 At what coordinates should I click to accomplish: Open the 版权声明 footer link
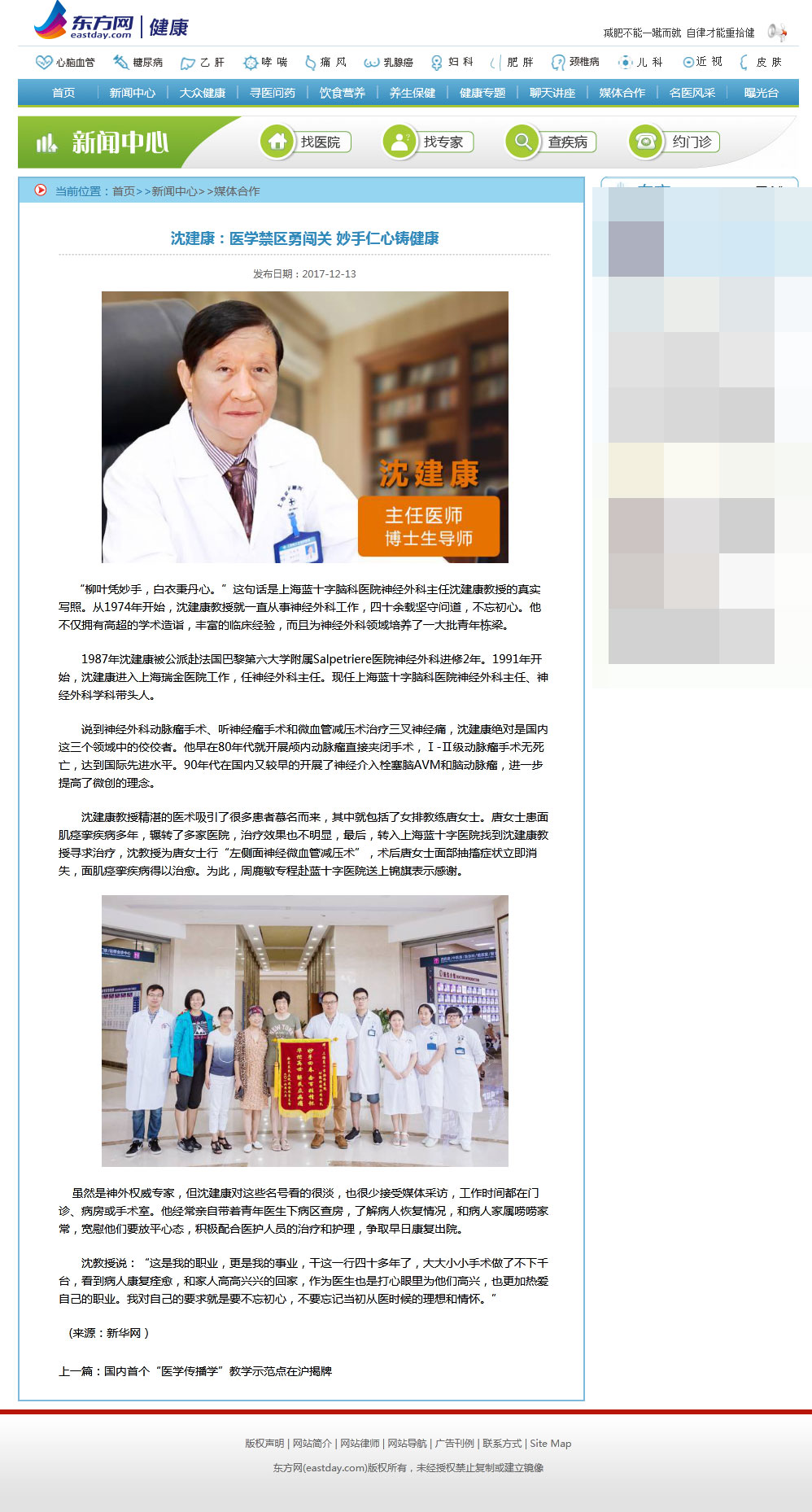(x=264, y=1443)
